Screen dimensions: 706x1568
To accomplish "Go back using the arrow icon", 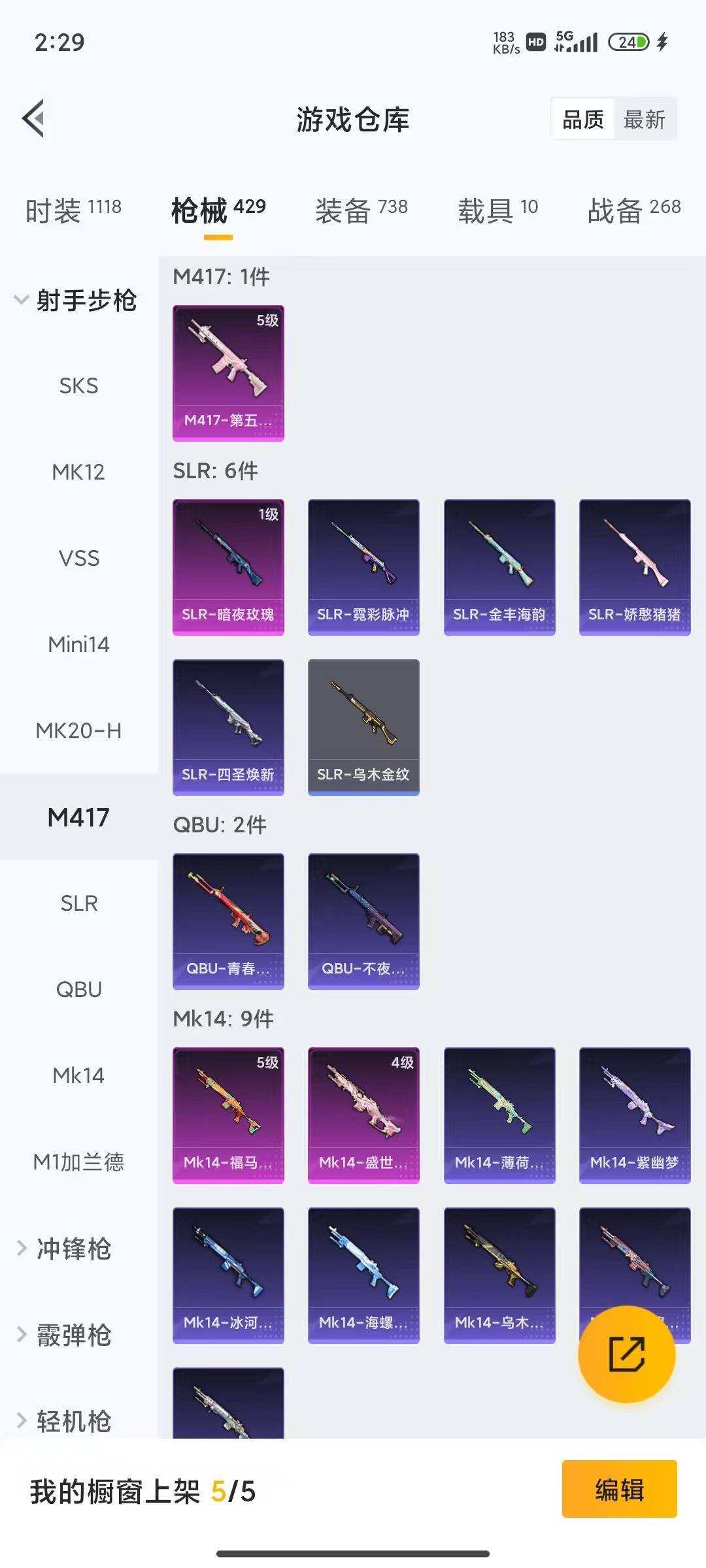I will point(34,119).
